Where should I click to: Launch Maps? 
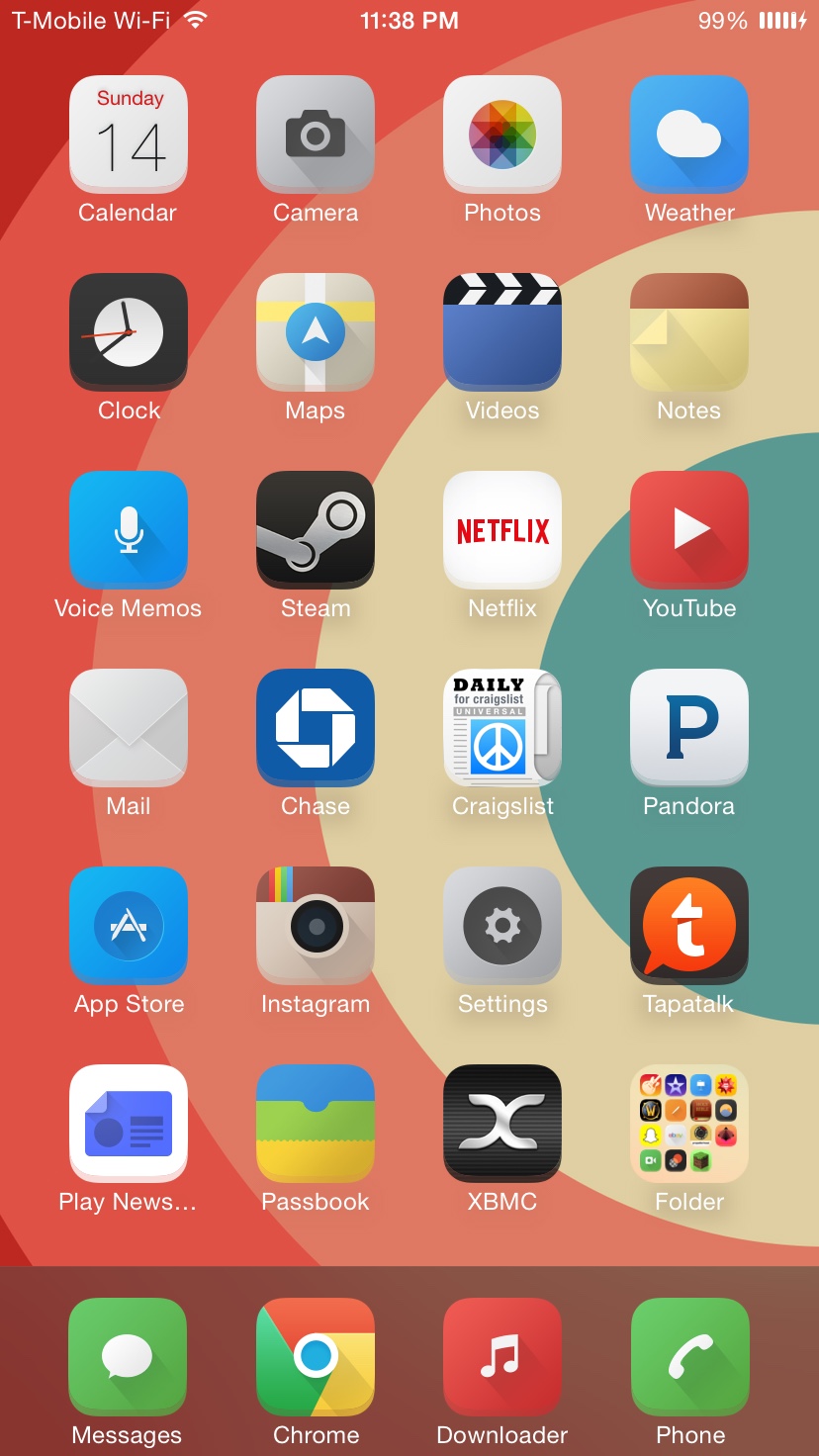click(x=316, y=332)
